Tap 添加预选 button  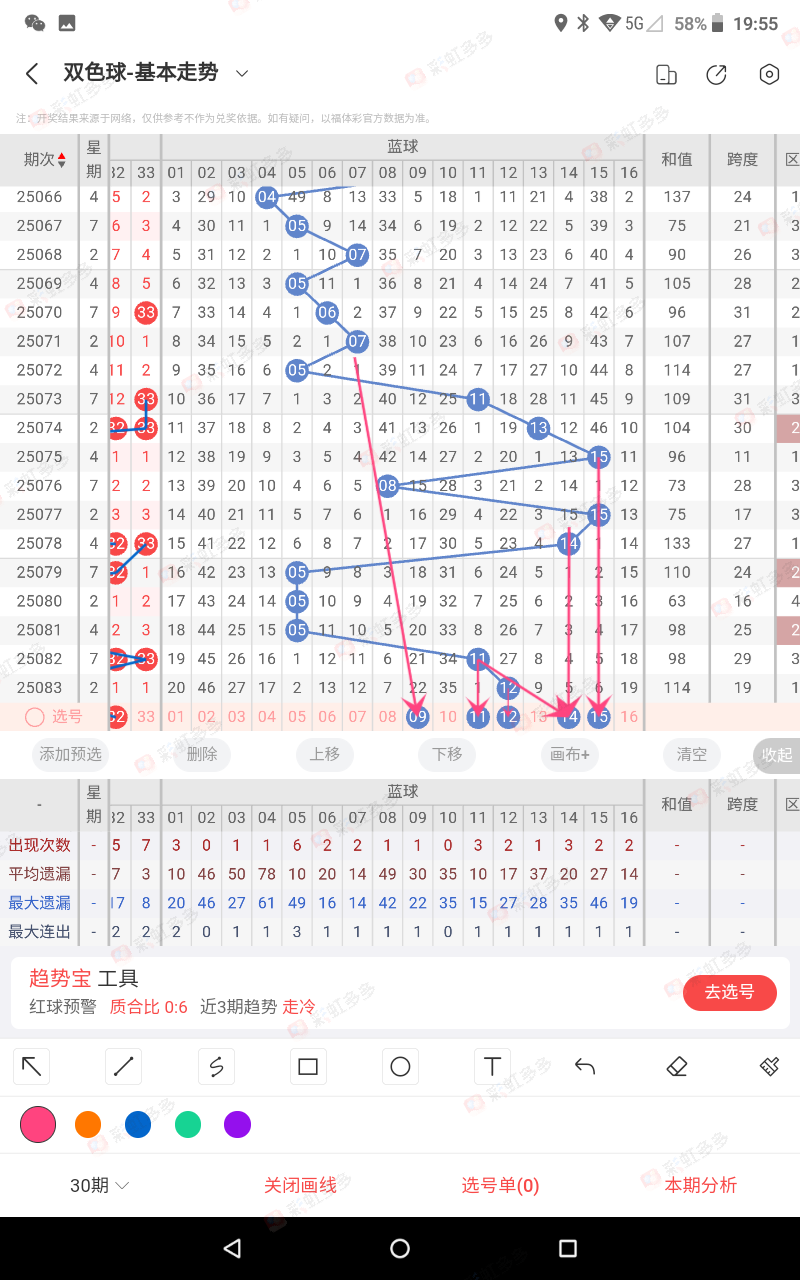(71, 754)
